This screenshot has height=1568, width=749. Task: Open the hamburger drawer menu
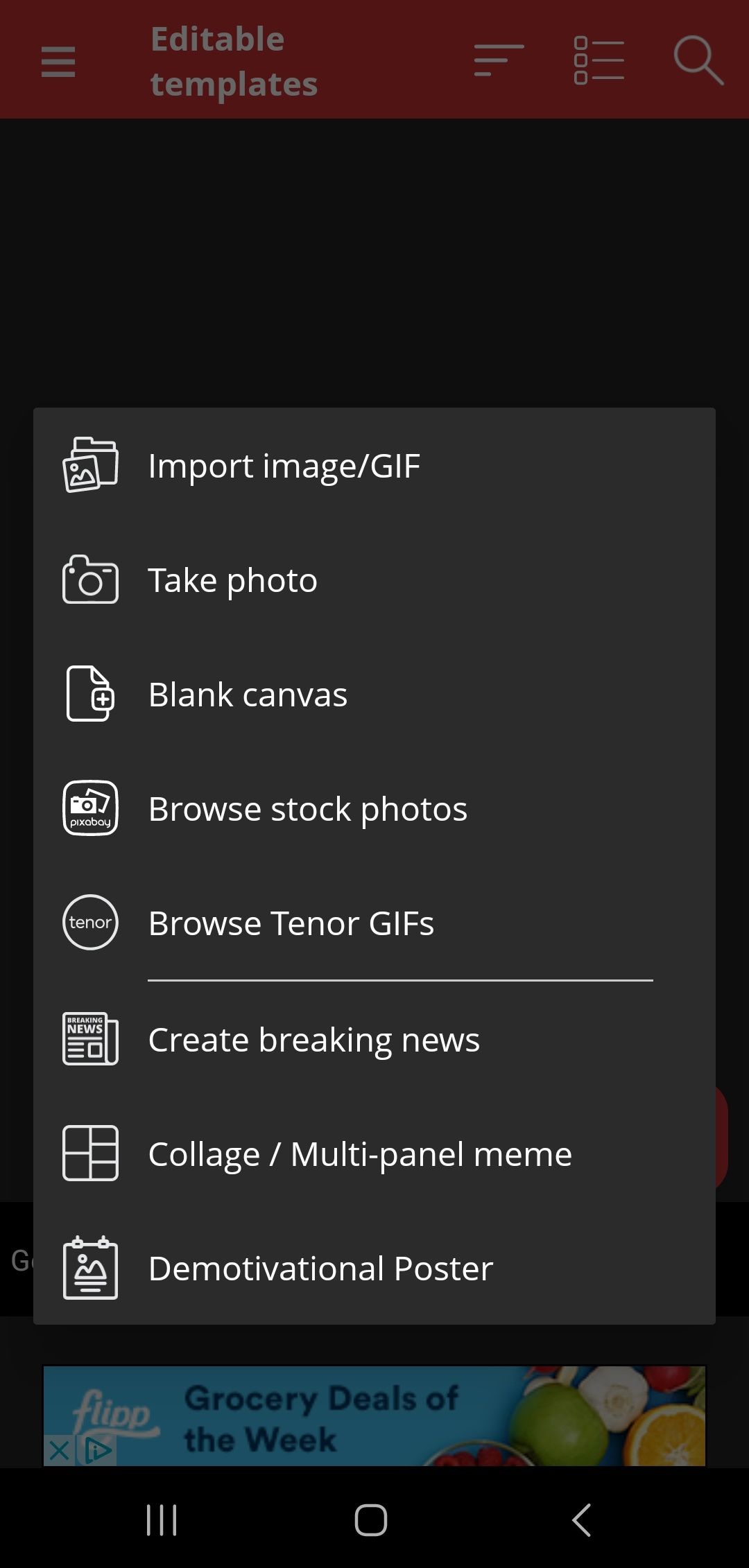[58, 62]
